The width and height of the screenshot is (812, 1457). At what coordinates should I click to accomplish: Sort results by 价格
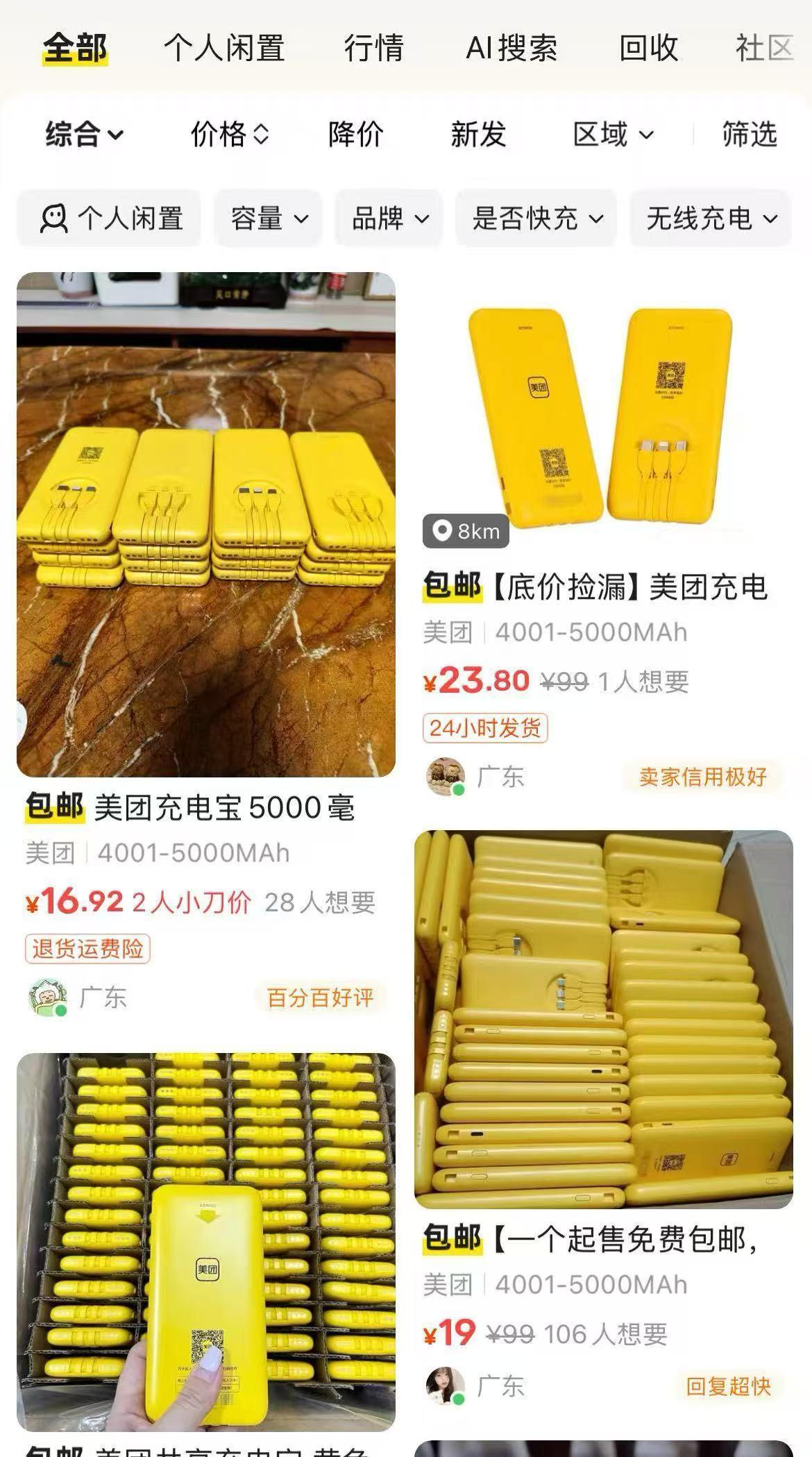229,134
